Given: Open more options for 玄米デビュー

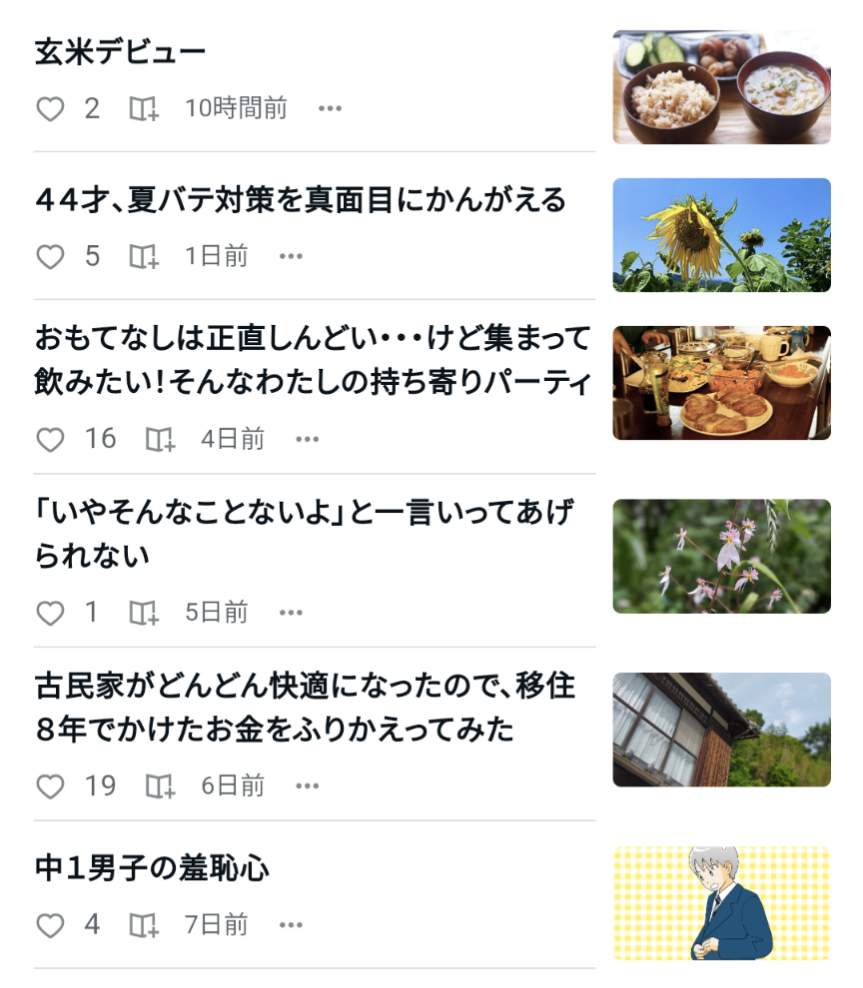Looking at the screenshot, I should click(330, 108).
